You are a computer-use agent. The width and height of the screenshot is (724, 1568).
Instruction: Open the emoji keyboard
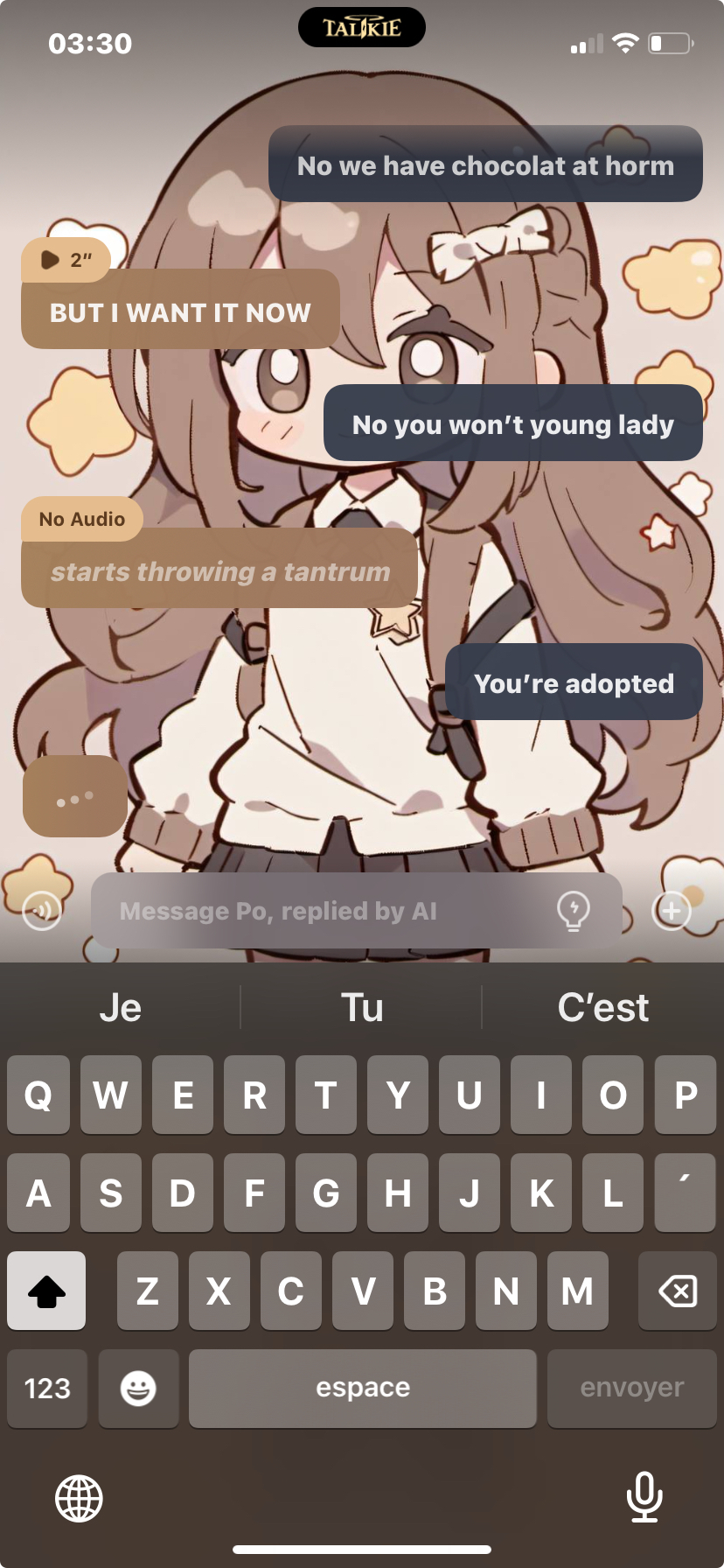click(x=138, y=1389)
